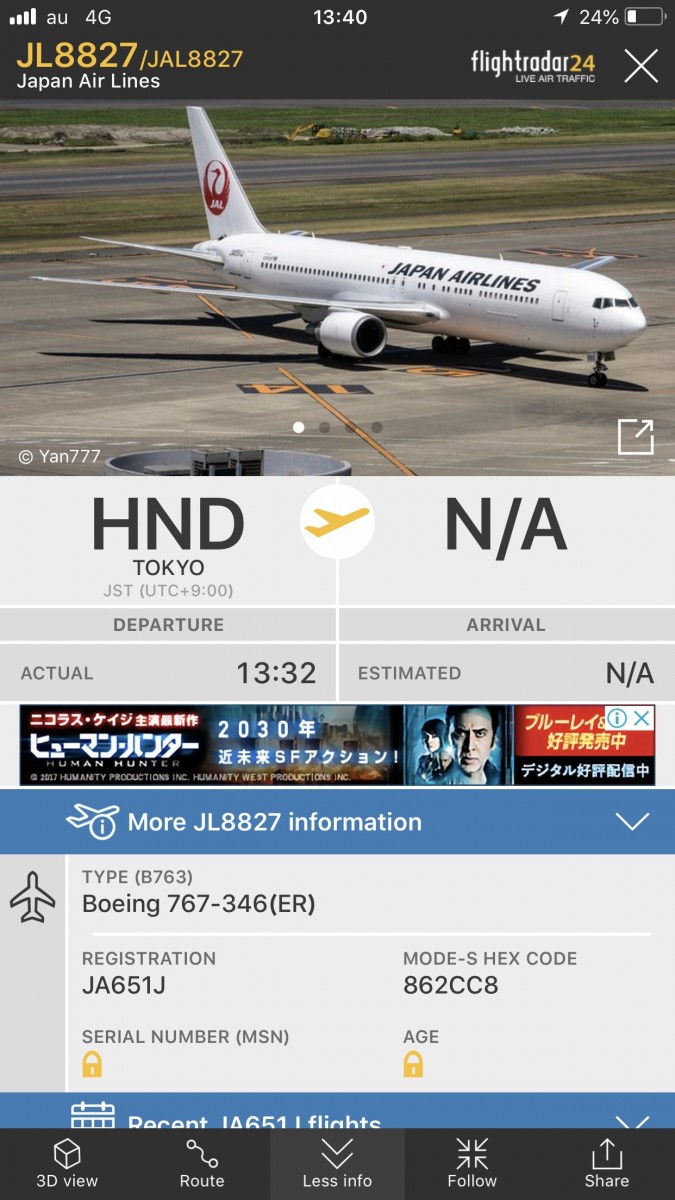Viewport: 675px width, 1200px height.
Task: Open the 3D view
Action: click(67, 1165)
